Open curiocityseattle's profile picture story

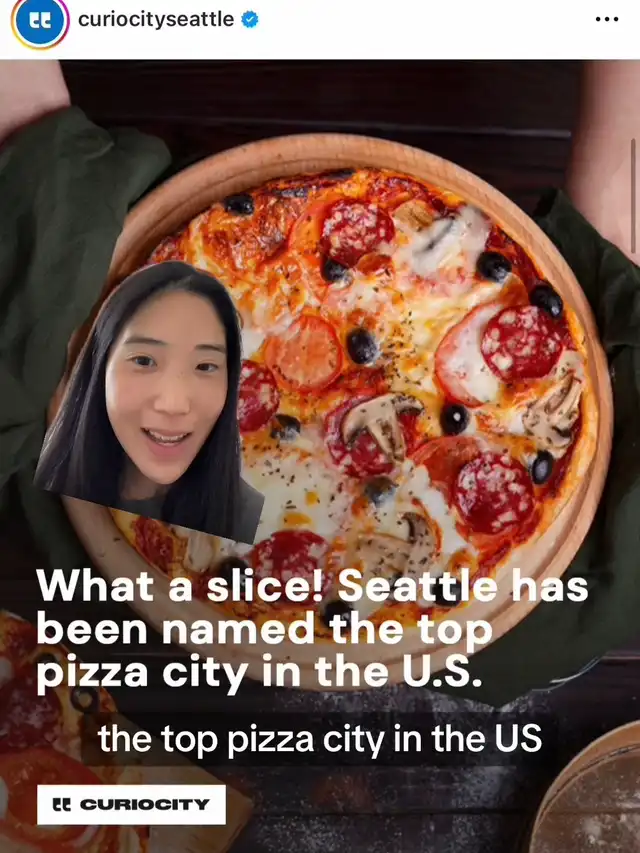pos(40,21)
